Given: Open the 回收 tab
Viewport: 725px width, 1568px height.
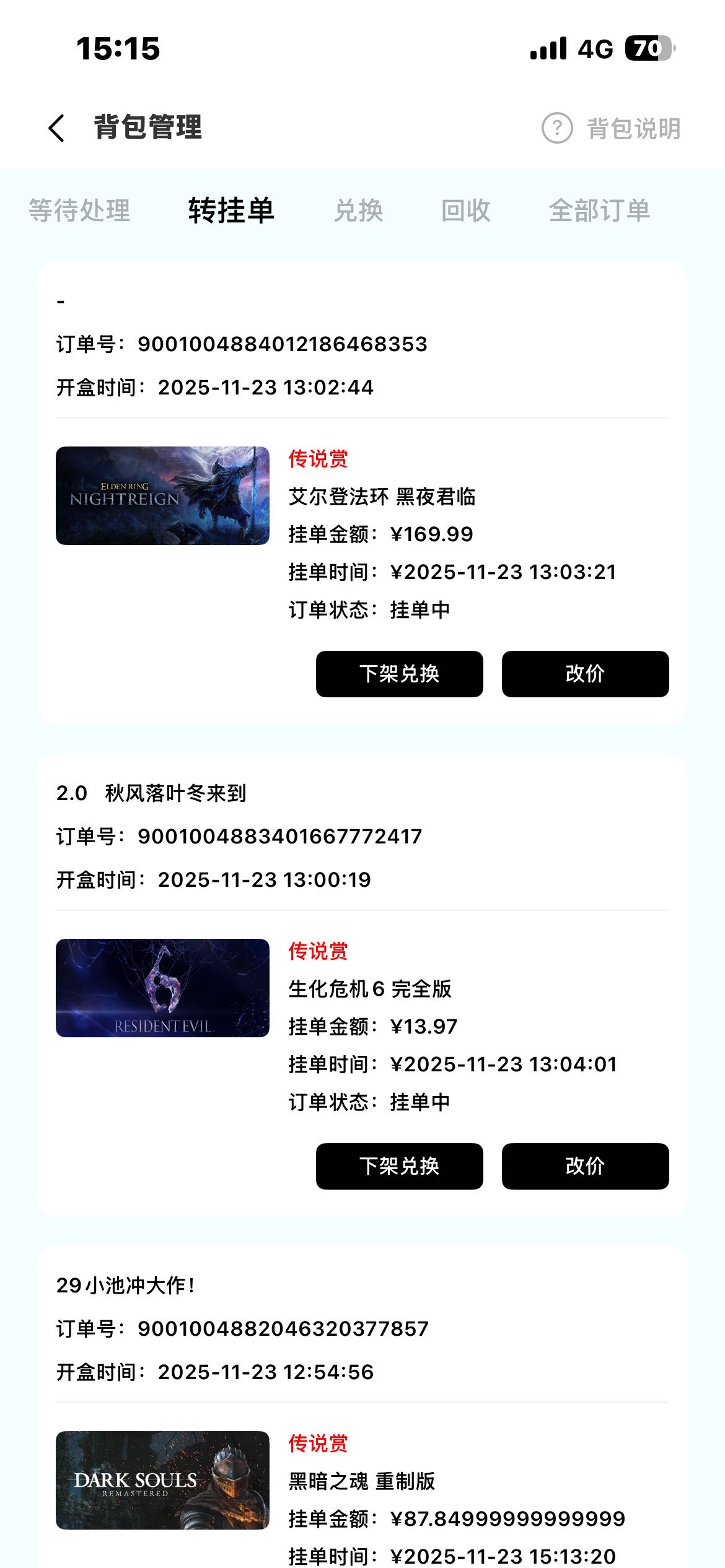Looking at the screenshot, I should pyautogui.click(x=465, y=211).
